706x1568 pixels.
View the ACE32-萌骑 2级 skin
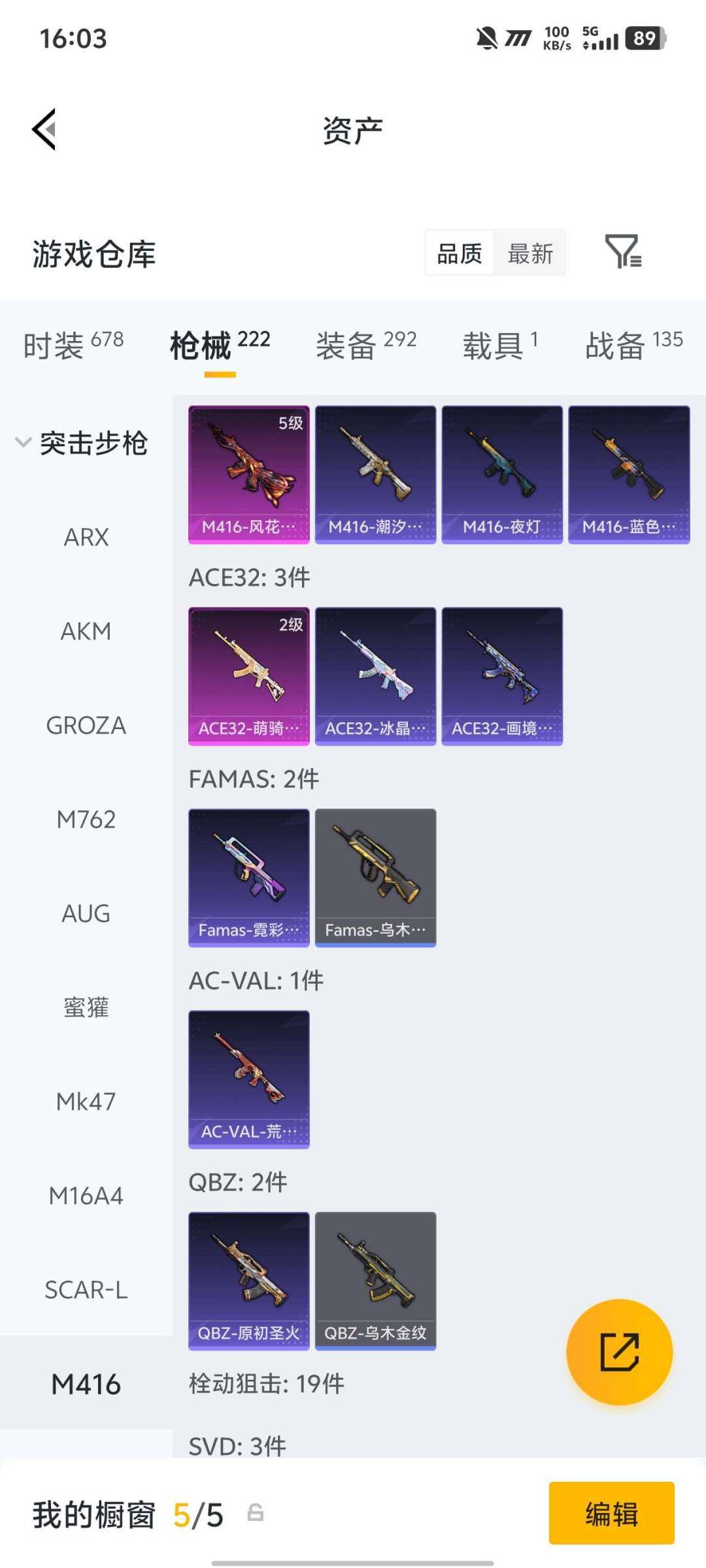249,676
